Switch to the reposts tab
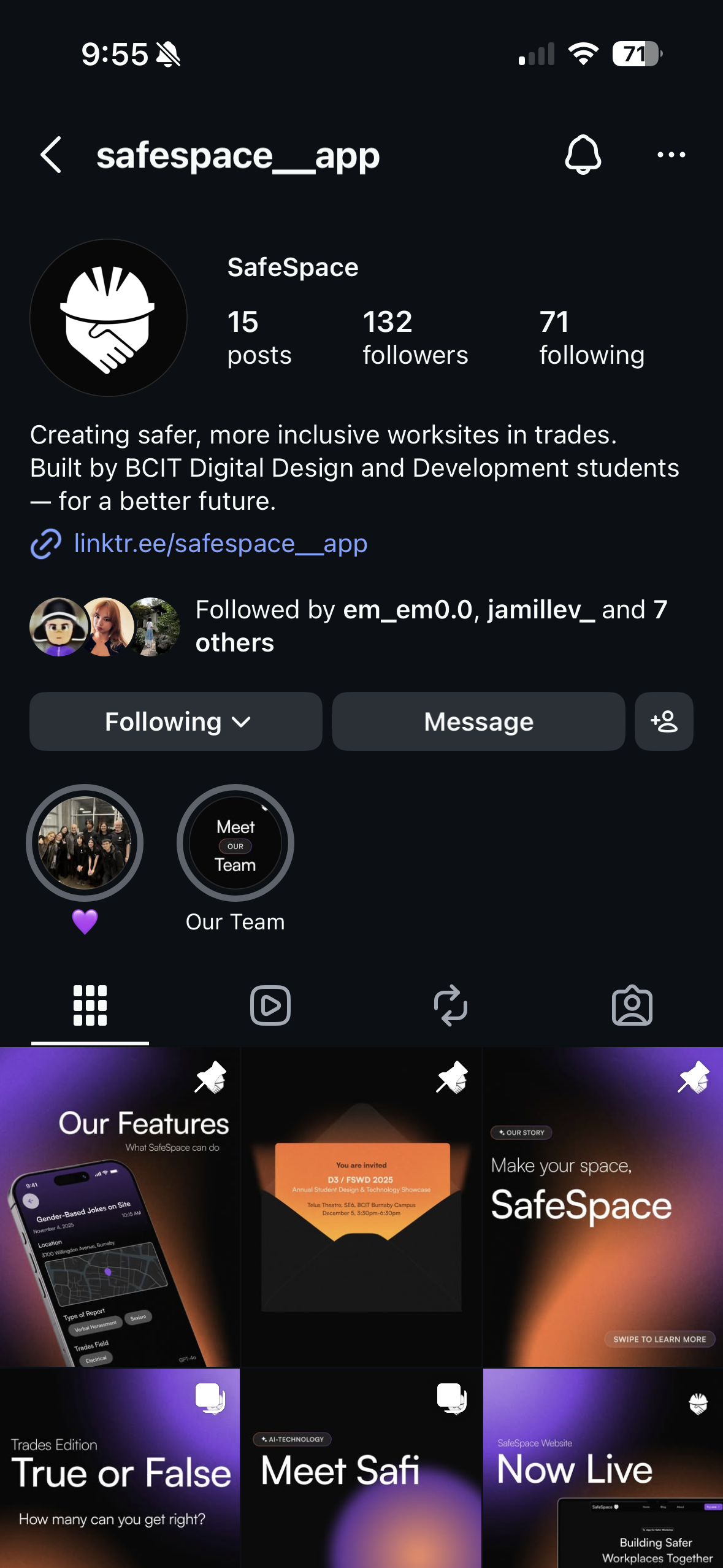 [x=451, y=1005]
